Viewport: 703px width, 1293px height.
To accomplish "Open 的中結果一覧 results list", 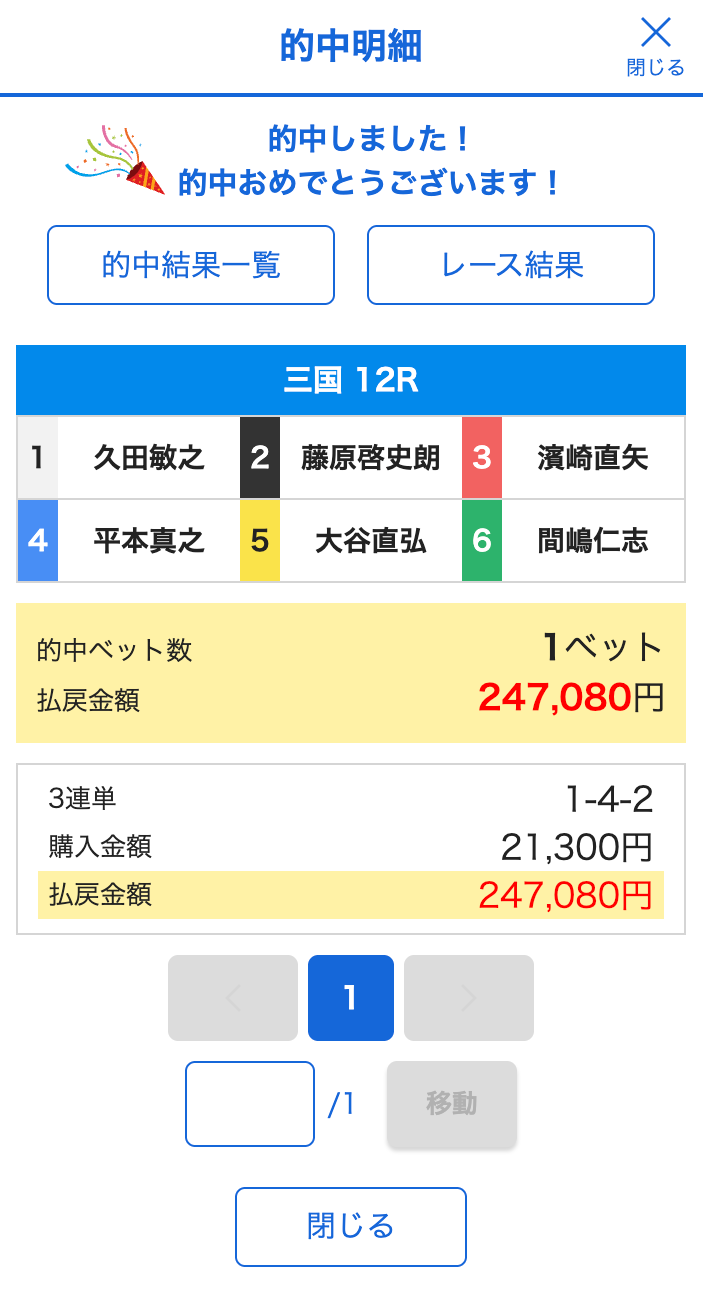I will click(x=191, y=265).
